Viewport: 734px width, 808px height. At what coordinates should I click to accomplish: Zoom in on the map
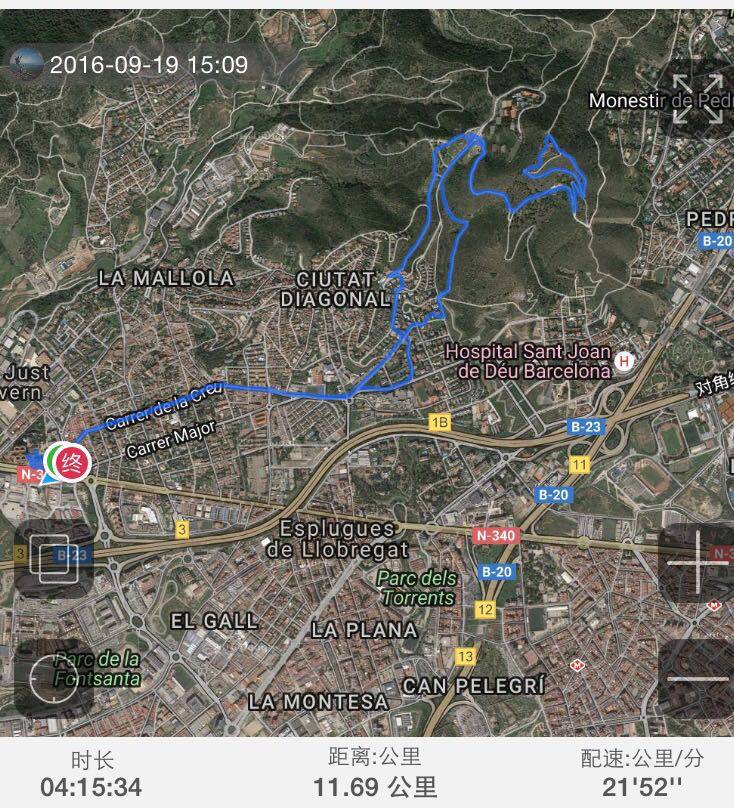[696, 562]
